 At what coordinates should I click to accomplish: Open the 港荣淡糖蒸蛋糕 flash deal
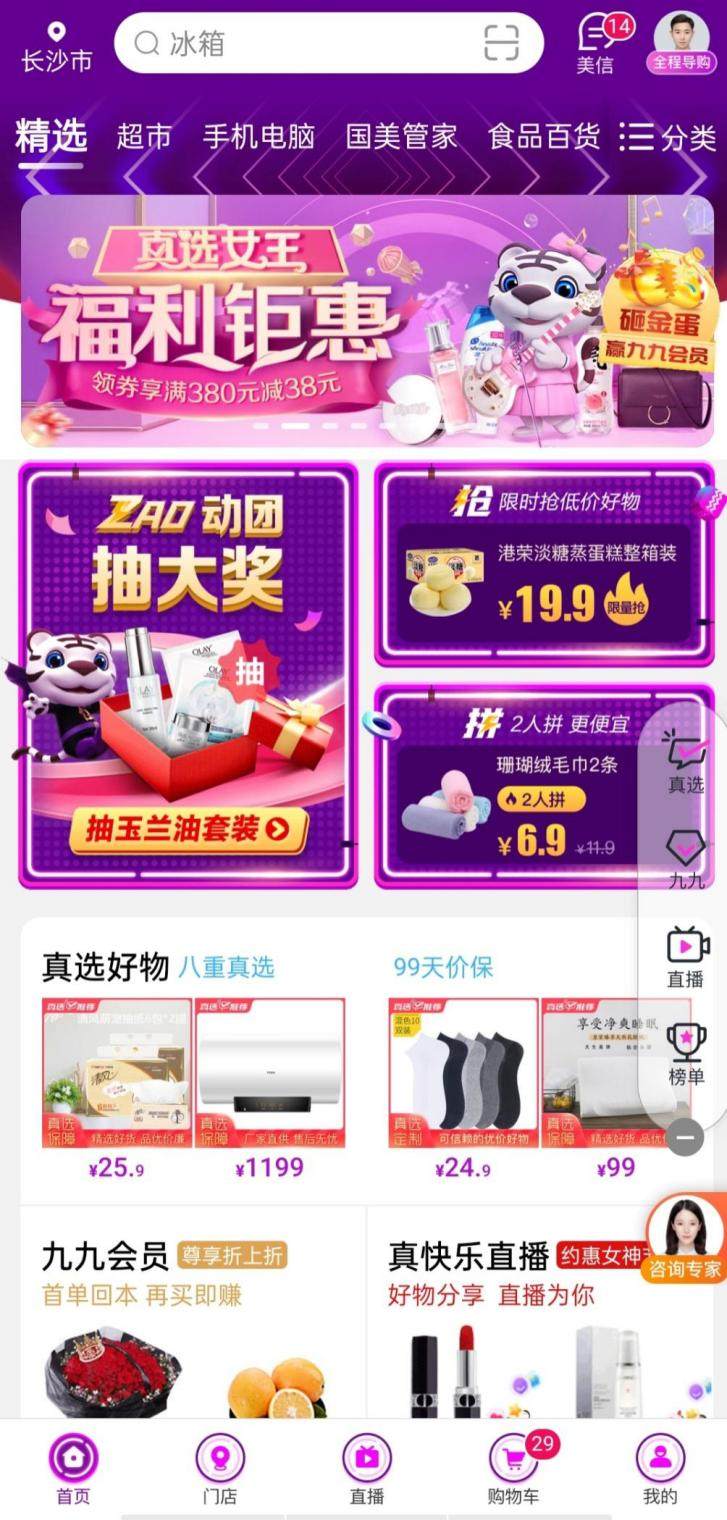click(544, 565)
